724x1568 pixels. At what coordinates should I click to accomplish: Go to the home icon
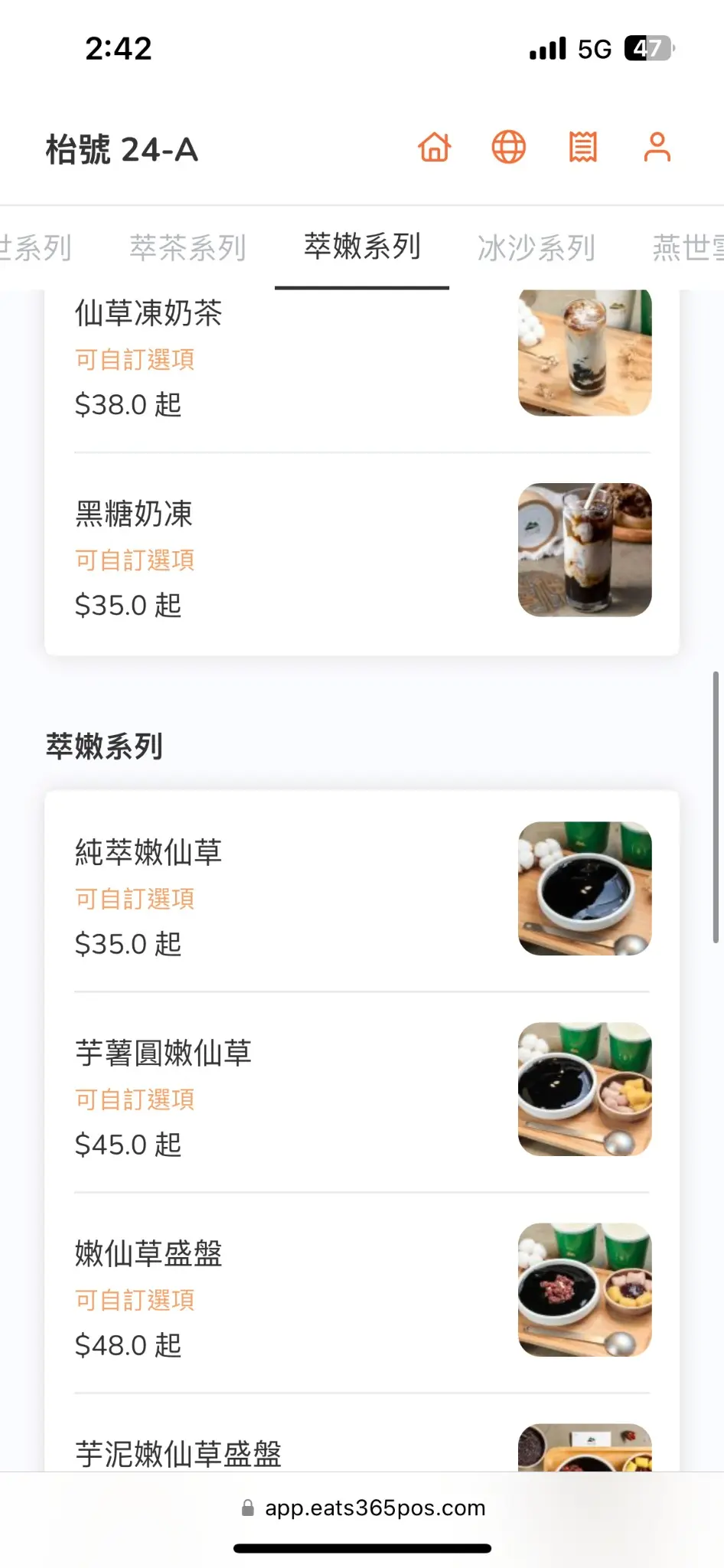click(435, 147)
